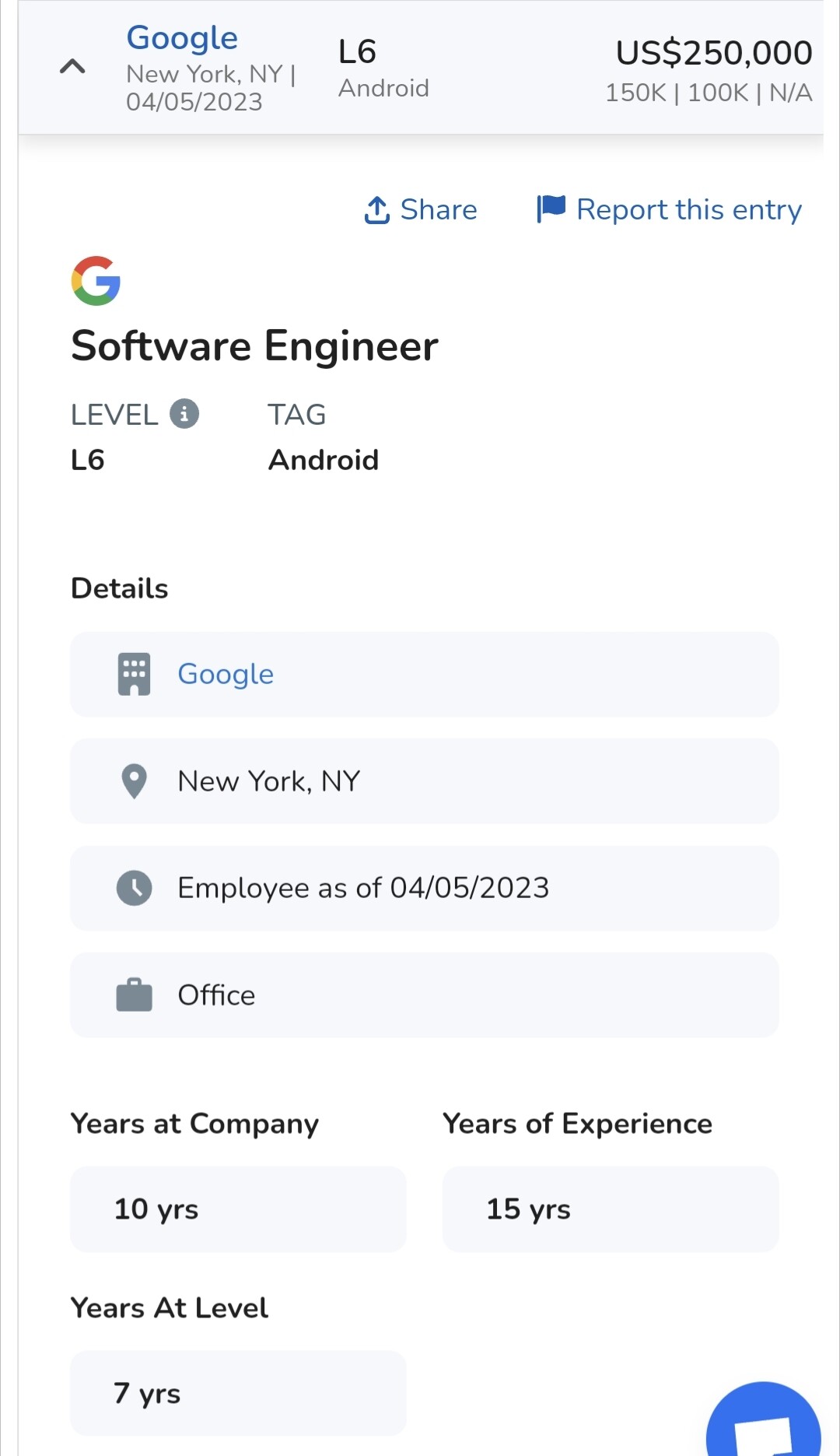The height and width of the screenshot is (1456, 840).
Task: Click the briefcase icon beside Office
Action: [134, 994]
